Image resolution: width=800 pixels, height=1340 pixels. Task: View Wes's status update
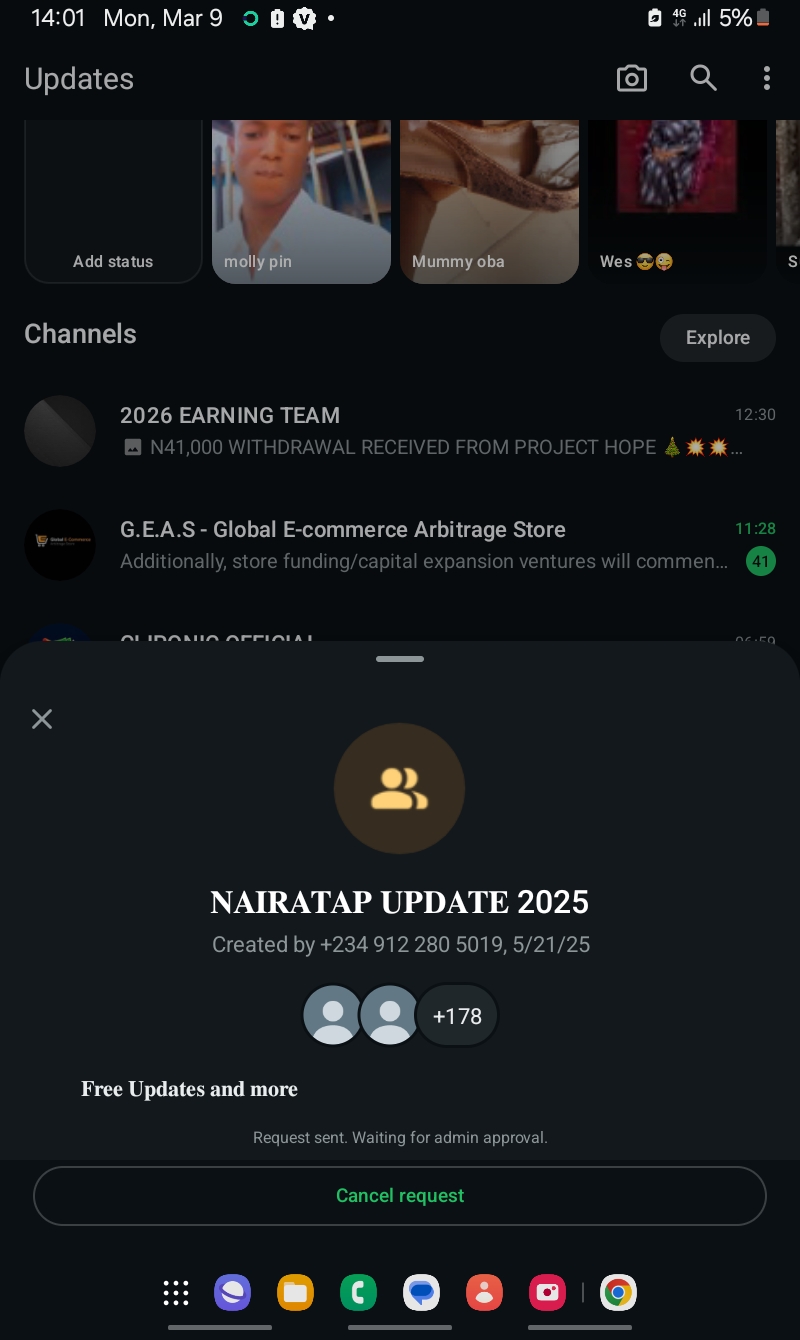[x=677, y=200]
